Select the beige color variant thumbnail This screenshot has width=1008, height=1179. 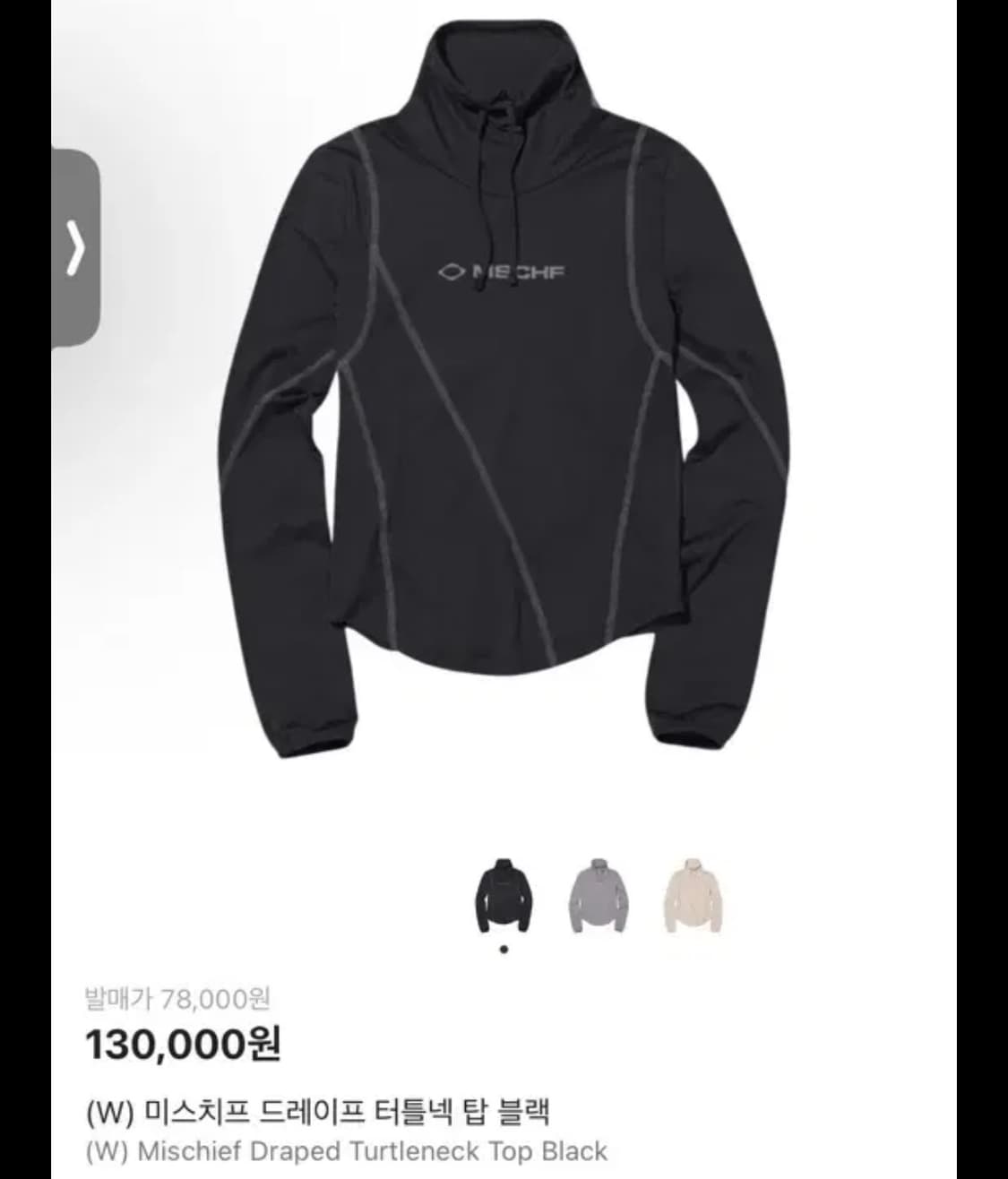(x=693, y=895)
